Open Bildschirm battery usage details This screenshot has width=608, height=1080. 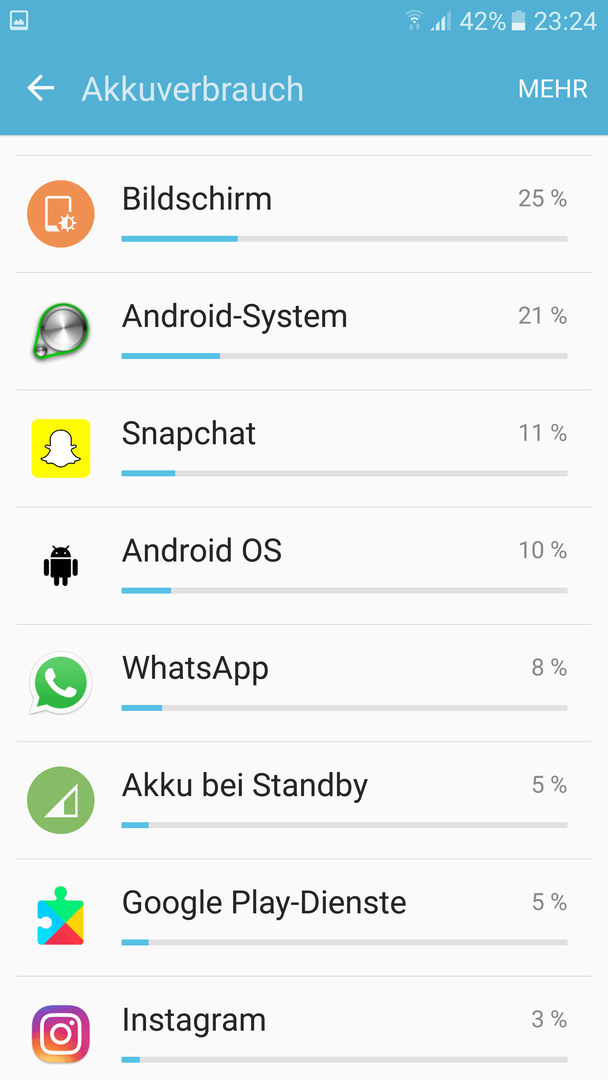click(304, 214)
